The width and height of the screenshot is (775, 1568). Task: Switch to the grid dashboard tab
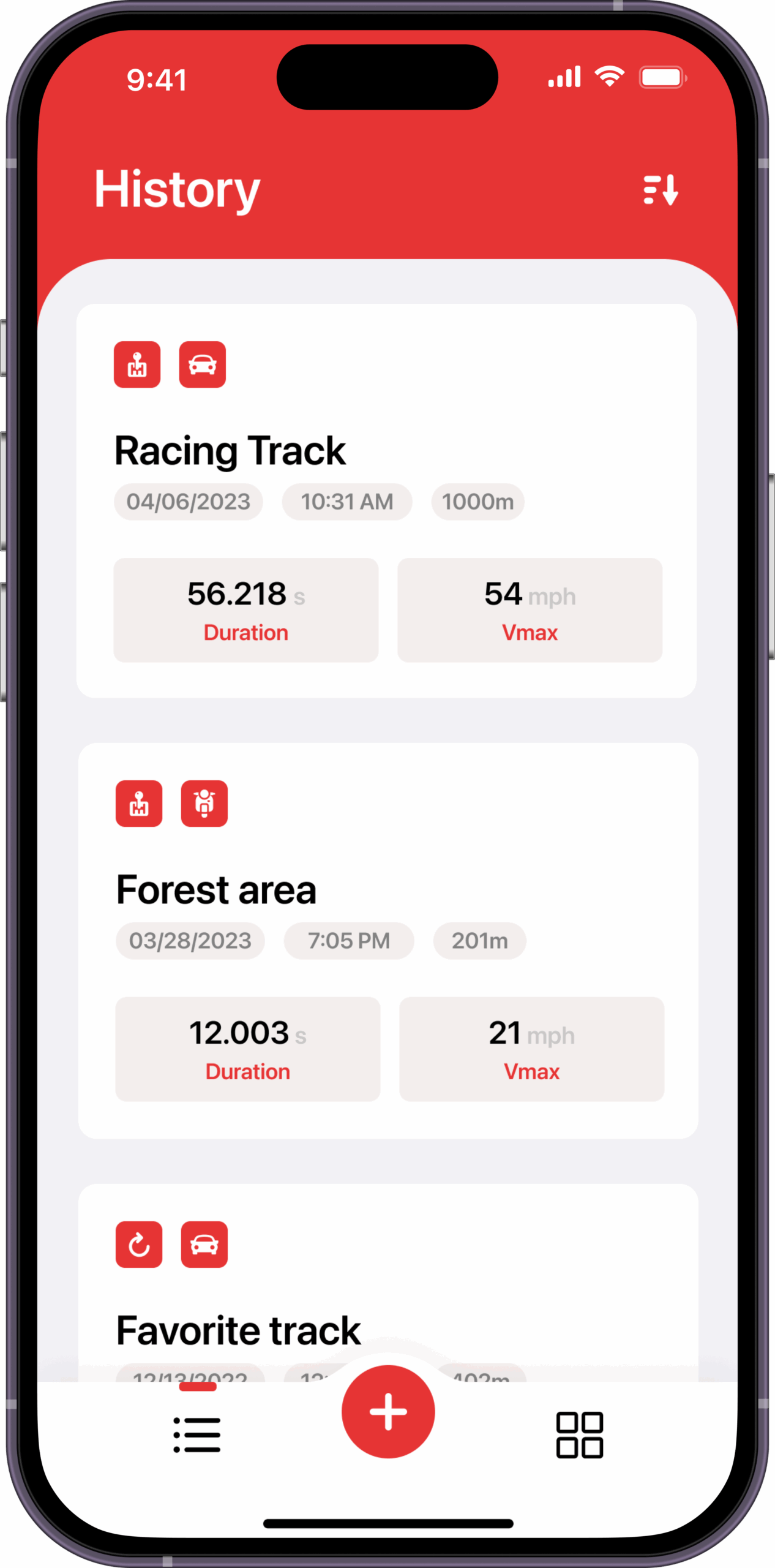click(579, 1434)
